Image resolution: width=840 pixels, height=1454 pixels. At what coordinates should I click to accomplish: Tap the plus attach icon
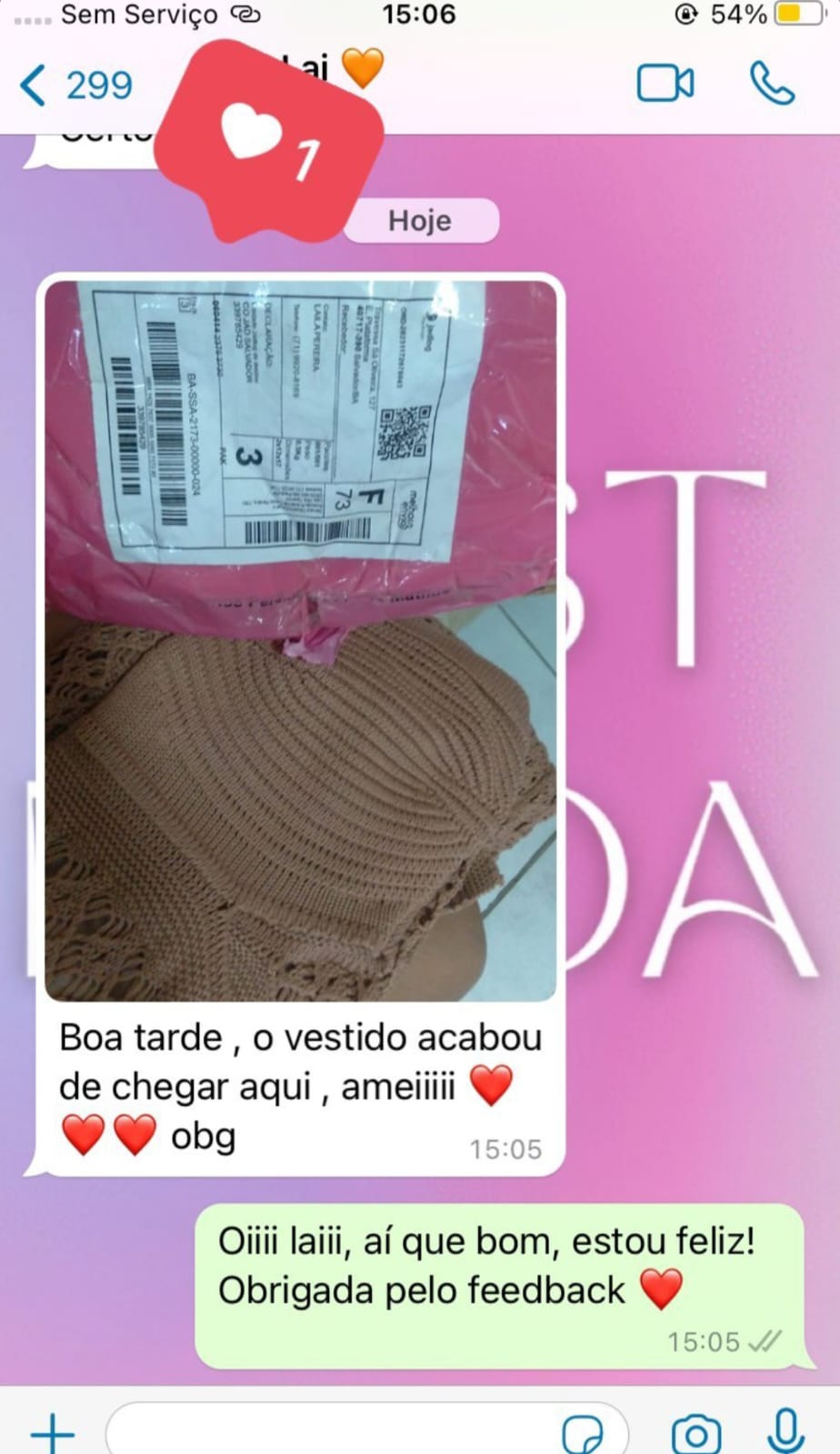[x=53, y=1432]
